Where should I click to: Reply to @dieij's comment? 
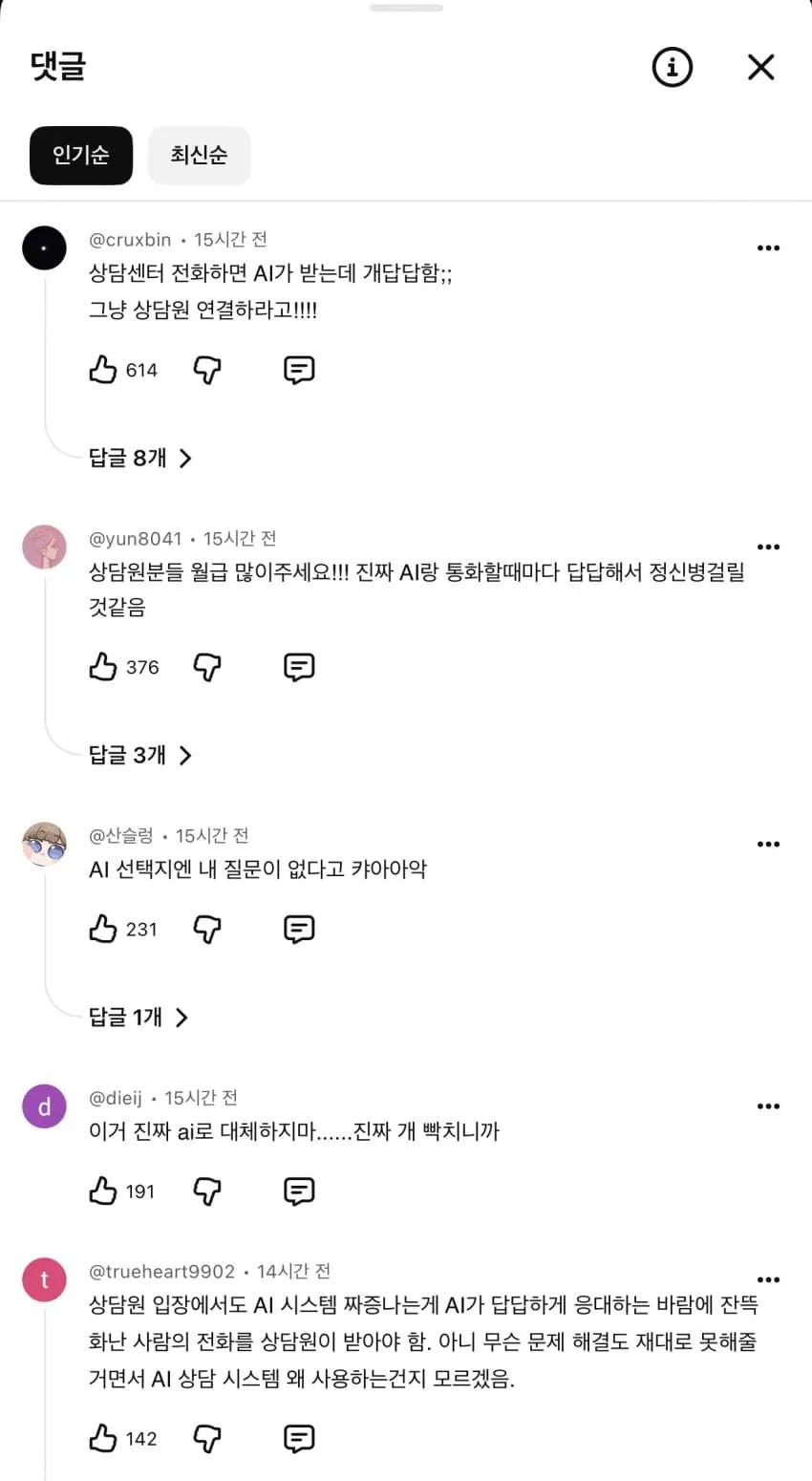click(x=299, y=1191)
